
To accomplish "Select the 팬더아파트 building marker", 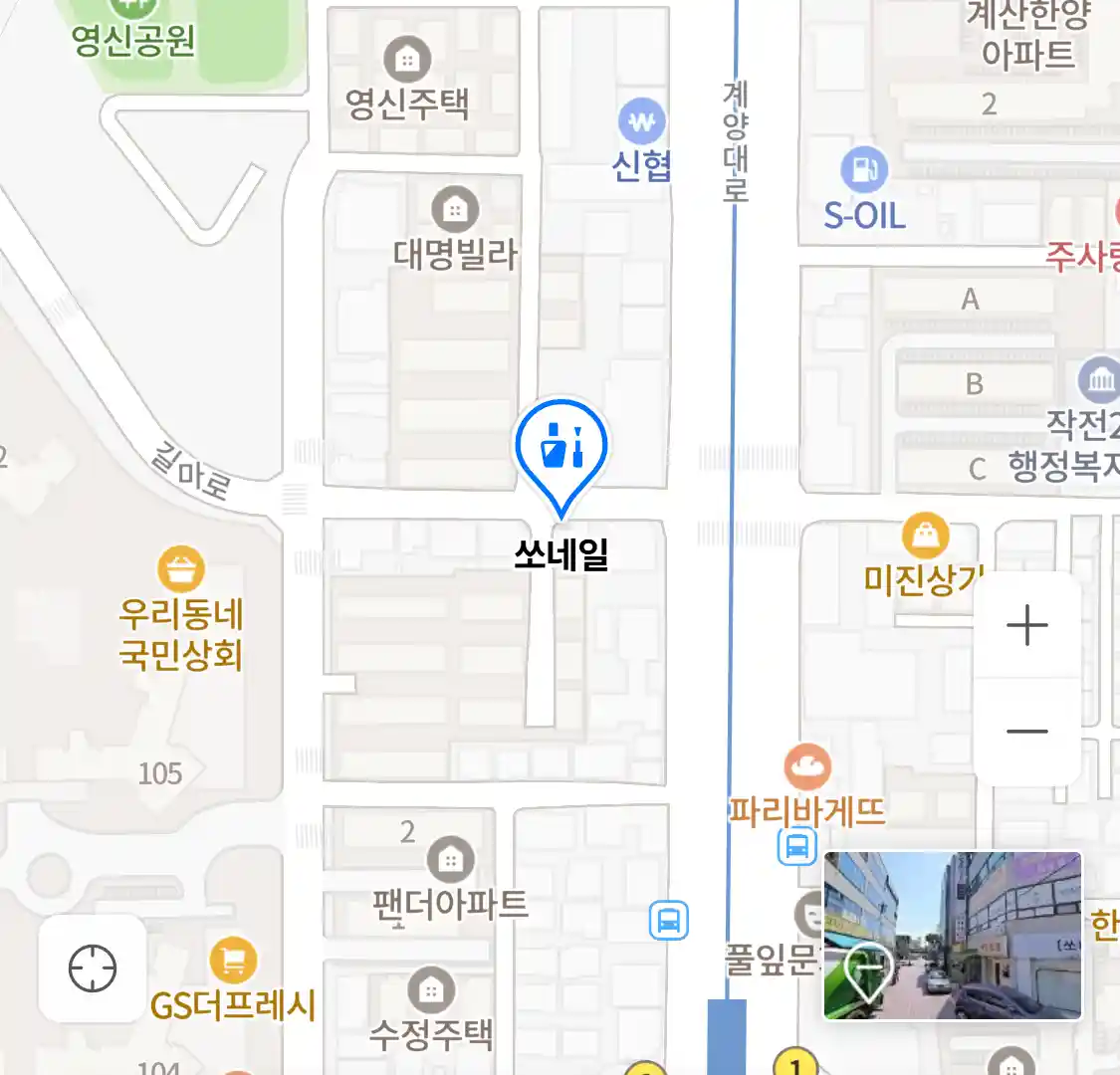I will tap(450, 859).
